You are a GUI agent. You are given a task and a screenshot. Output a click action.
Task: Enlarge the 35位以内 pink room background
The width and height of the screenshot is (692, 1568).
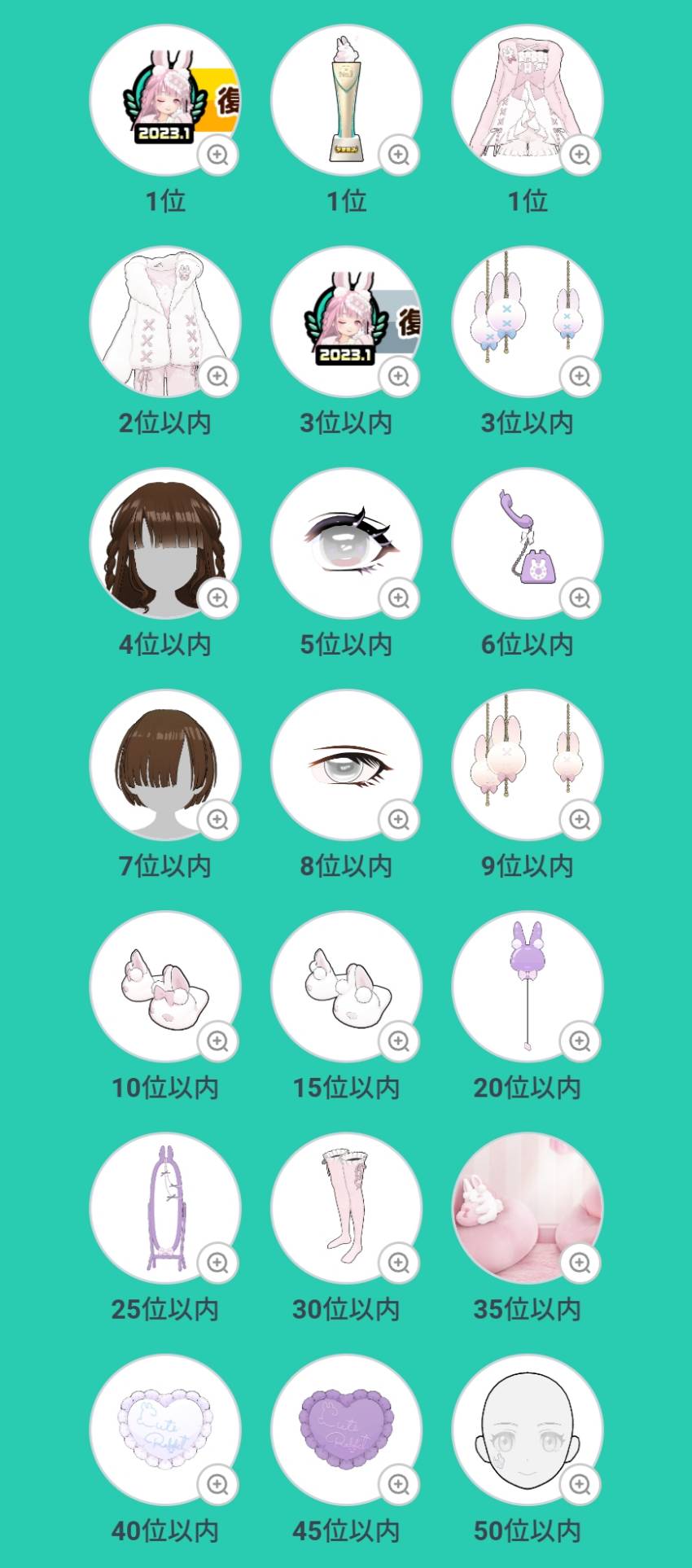click(580, 1262)
